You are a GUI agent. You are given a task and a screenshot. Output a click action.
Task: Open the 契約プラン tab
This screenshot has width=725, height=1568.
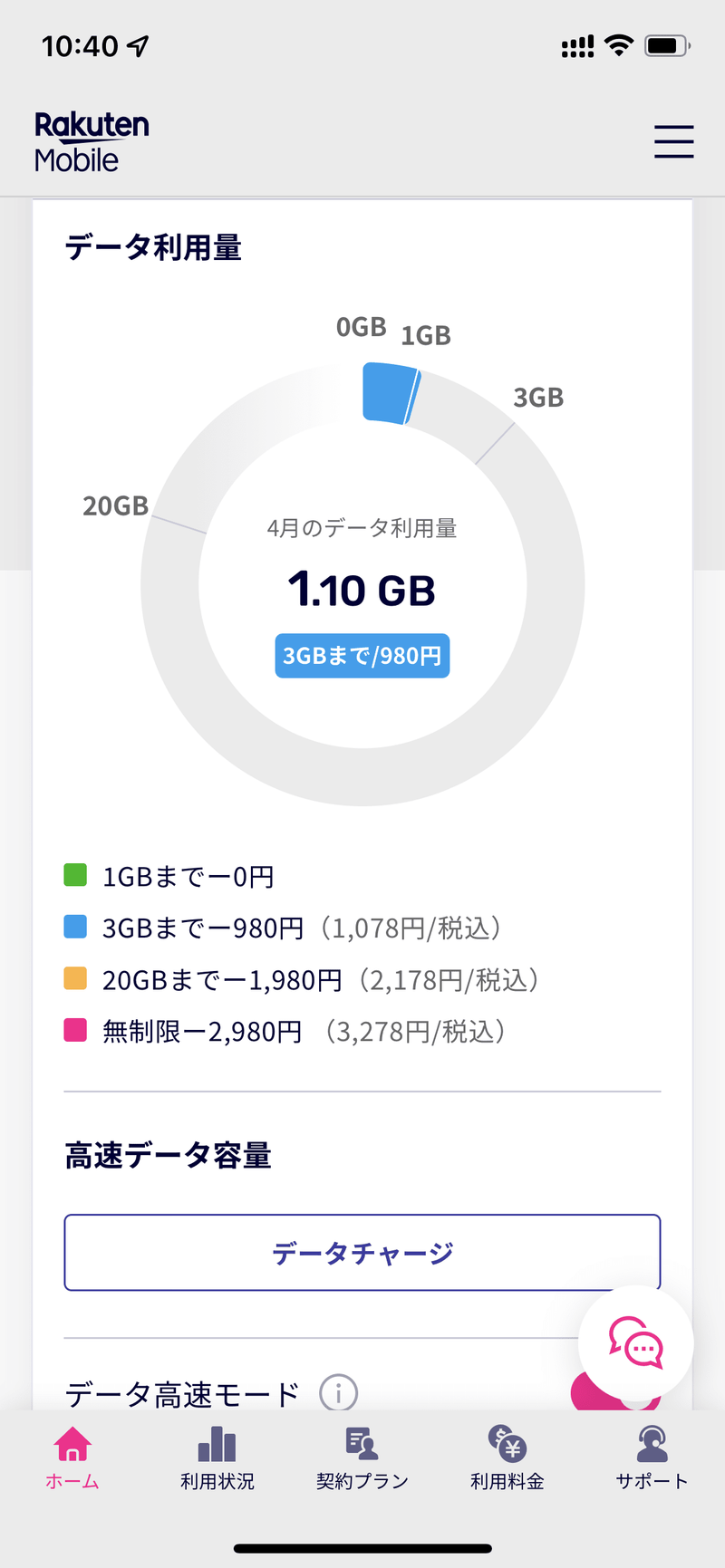coord(362,1457)
